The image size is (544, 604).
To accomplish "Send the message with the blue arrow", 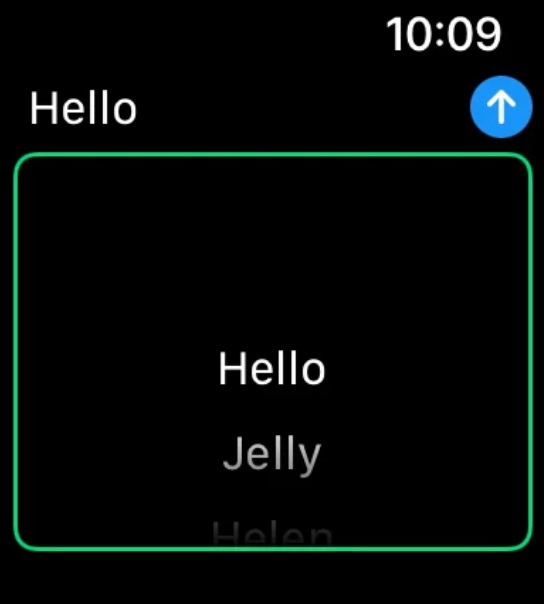I will 501,107.
